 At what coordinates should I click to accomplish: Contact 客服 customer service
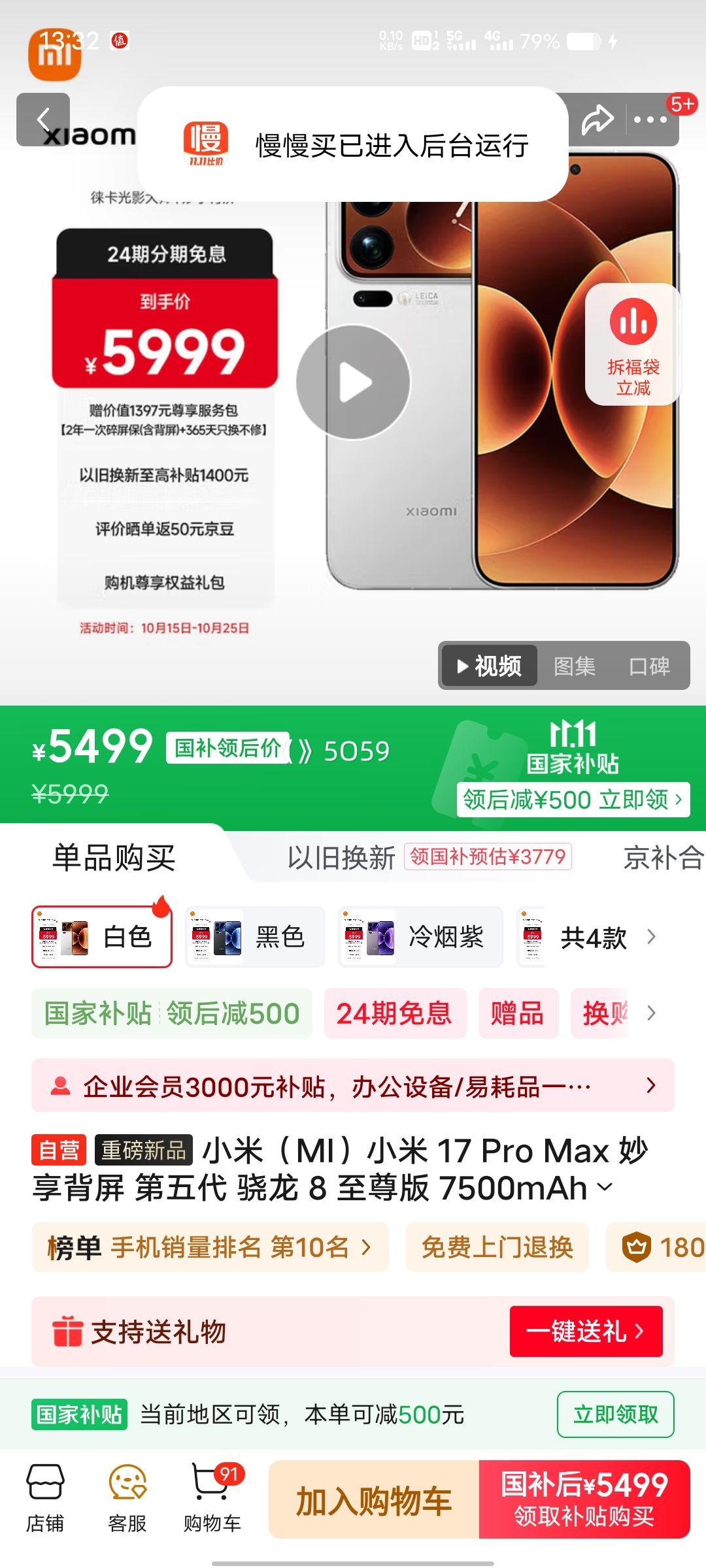click(x=127, y=1499)
